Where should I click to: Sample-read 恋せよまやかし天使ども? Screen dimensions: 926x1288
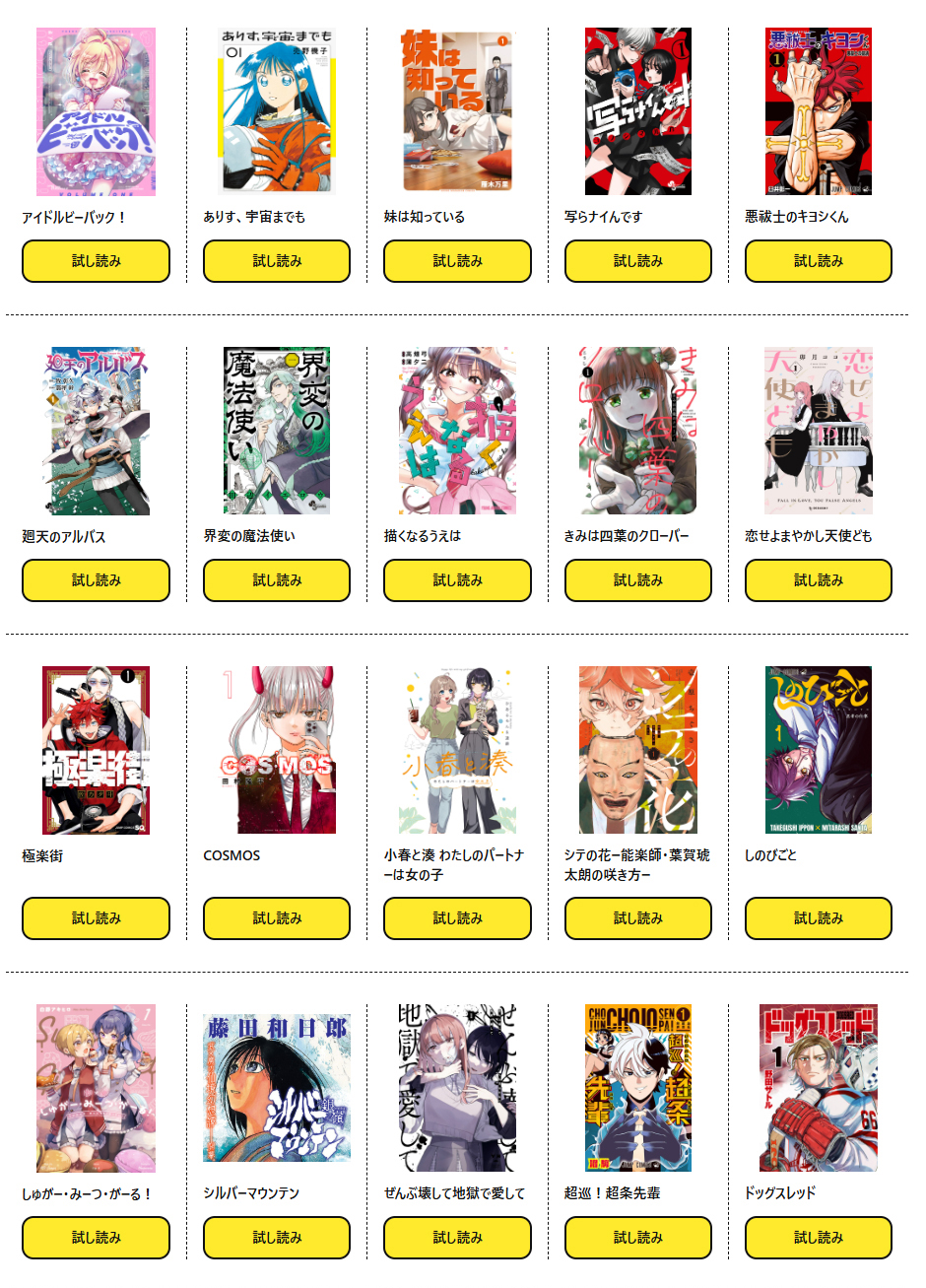[x=819, y=580]
